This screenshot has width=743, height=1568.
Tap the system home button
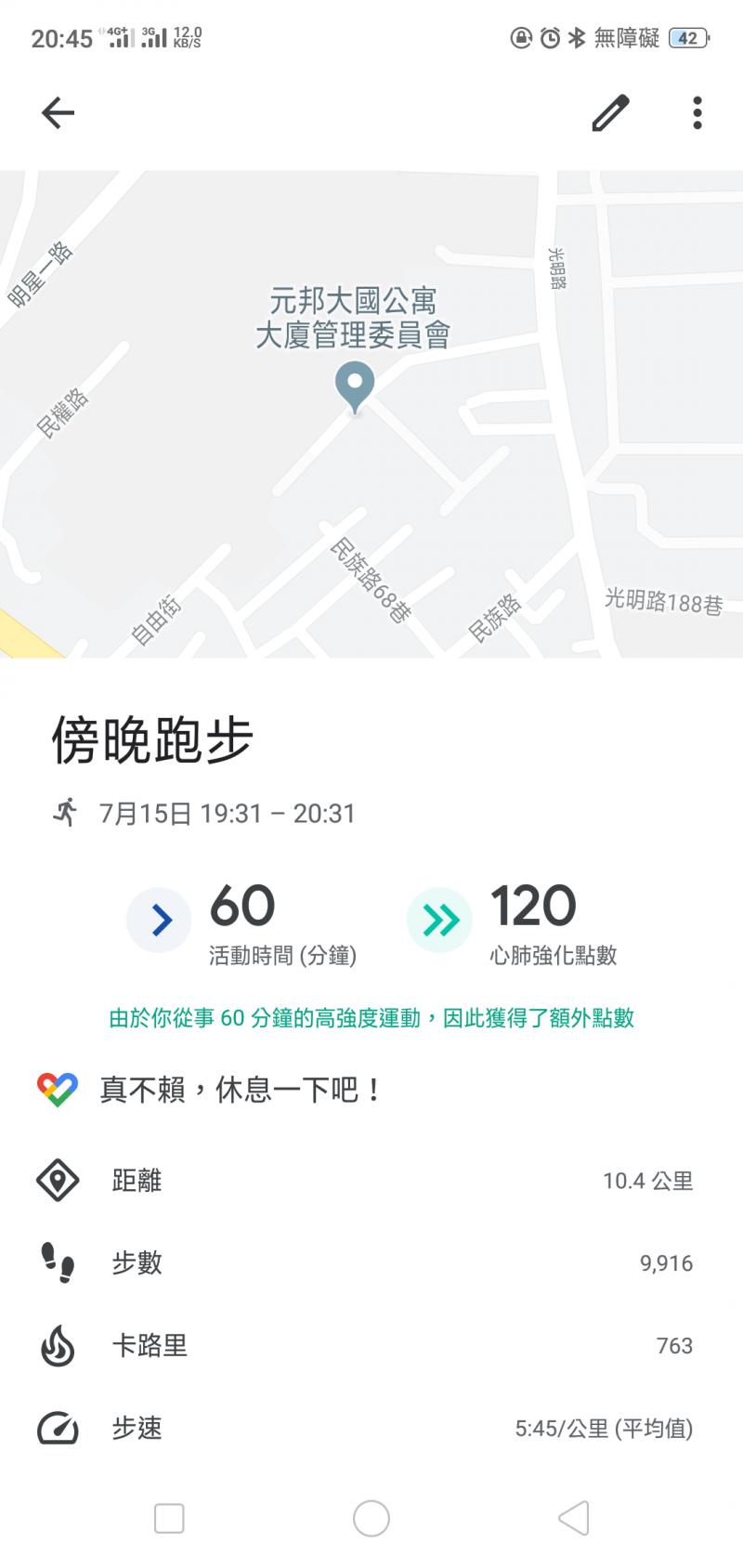click(x=371, y=1518)
